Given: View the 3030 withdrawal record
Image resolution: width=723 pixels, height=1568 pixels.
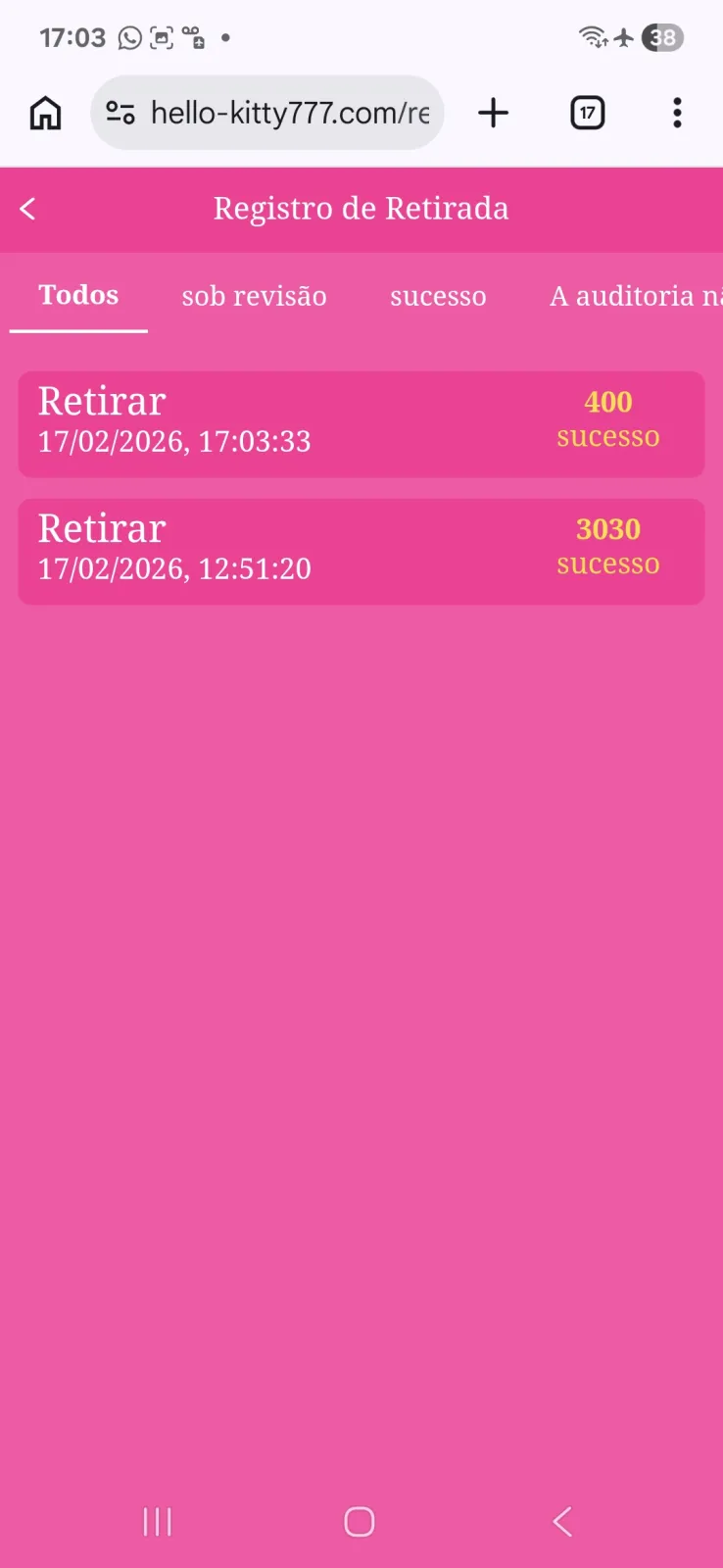Looking at the screenshot, I should [361, 551].
